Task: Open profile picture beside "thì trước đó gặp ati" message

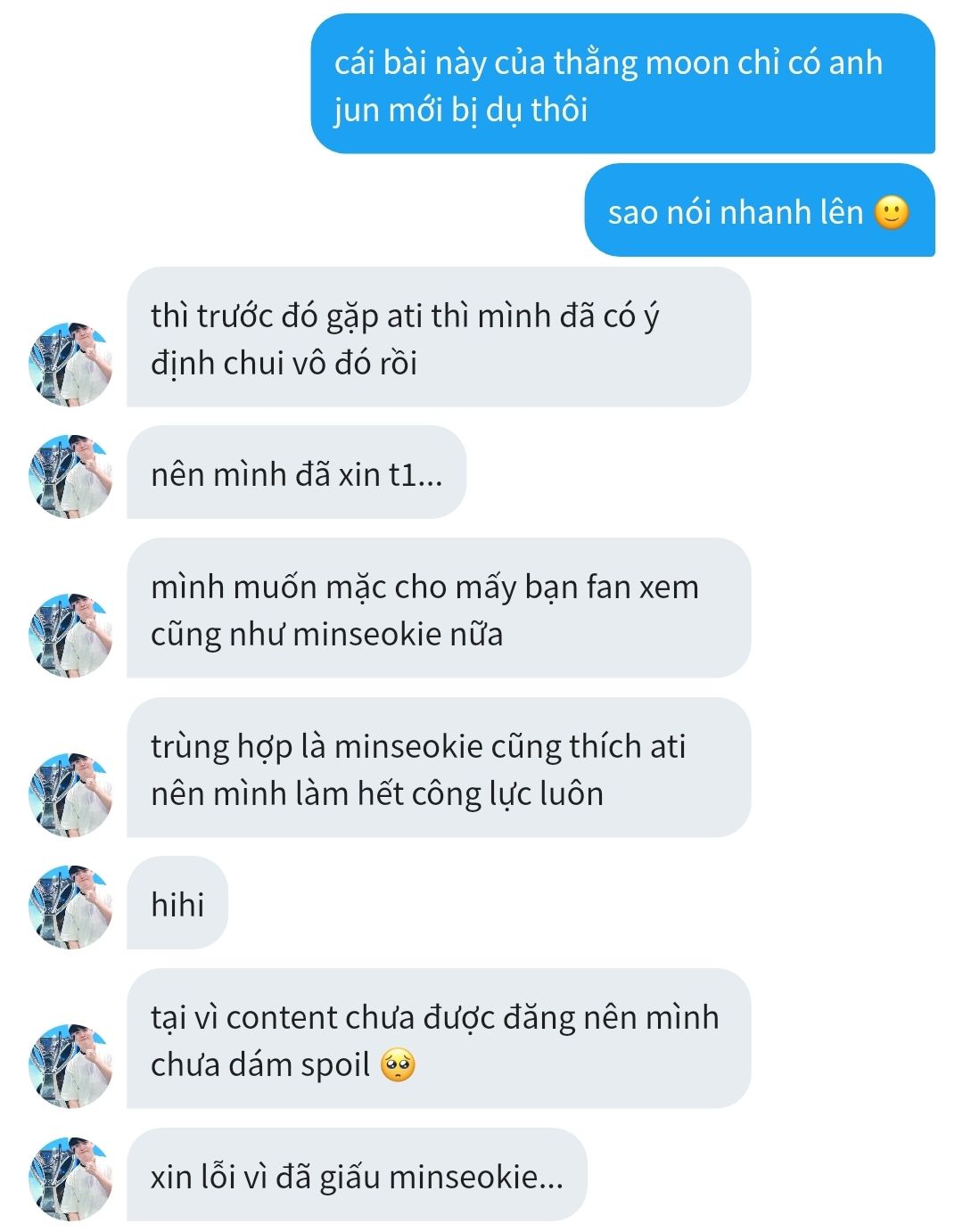Action: 71,365
